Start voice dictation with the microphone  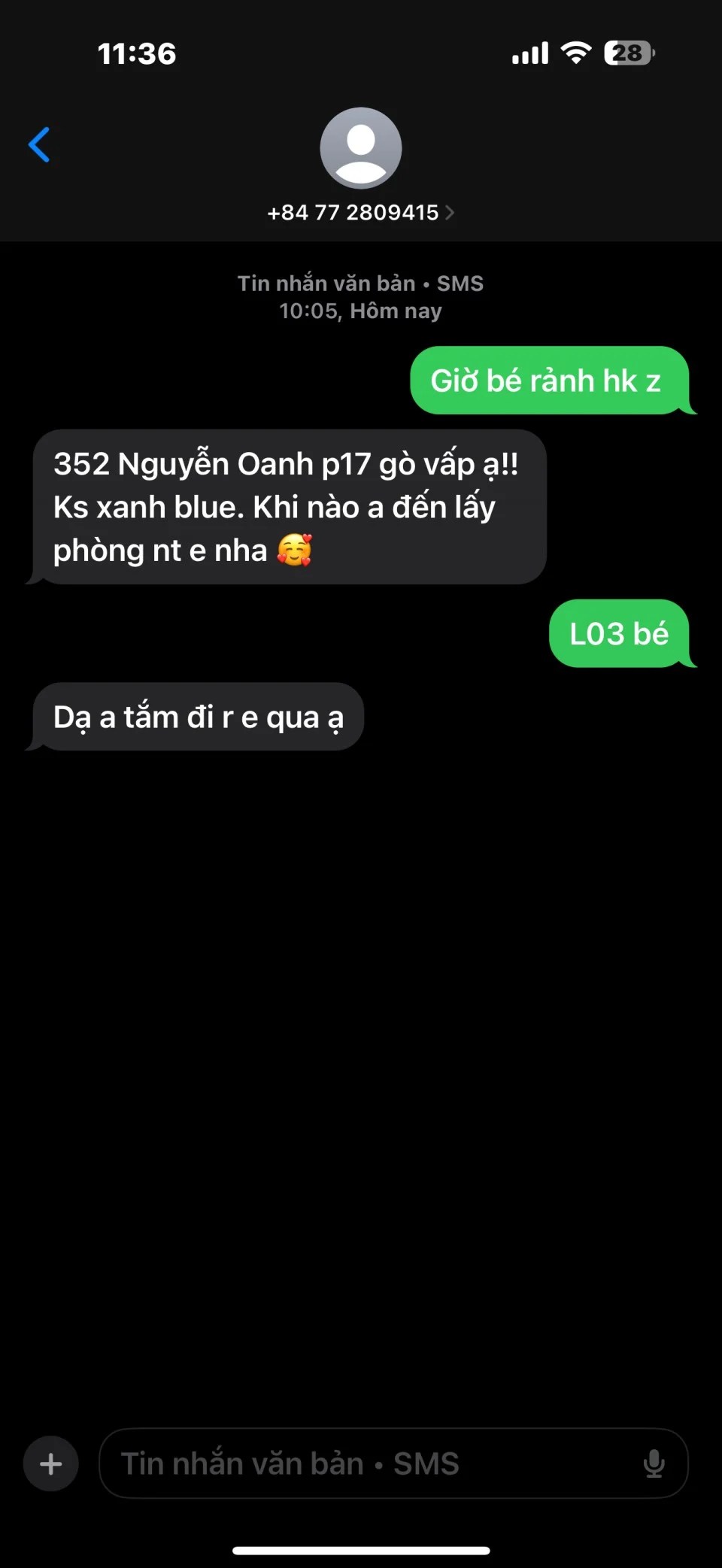pos(654,1463)
